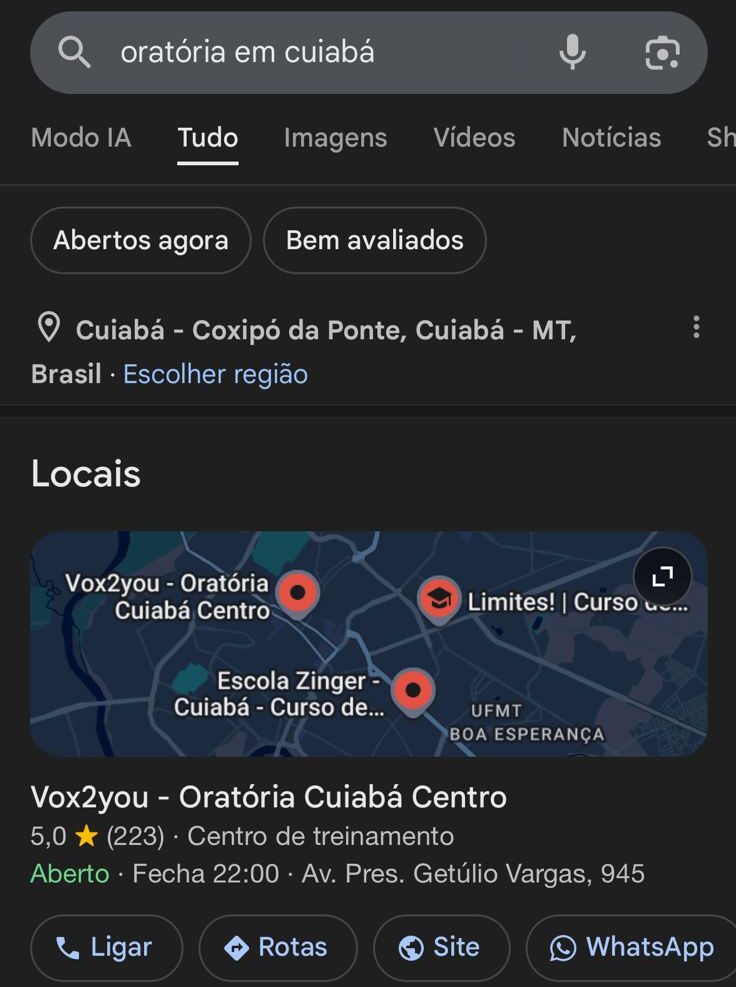
Task: Switch to the Notícias tab
Action: click(611, 138)
